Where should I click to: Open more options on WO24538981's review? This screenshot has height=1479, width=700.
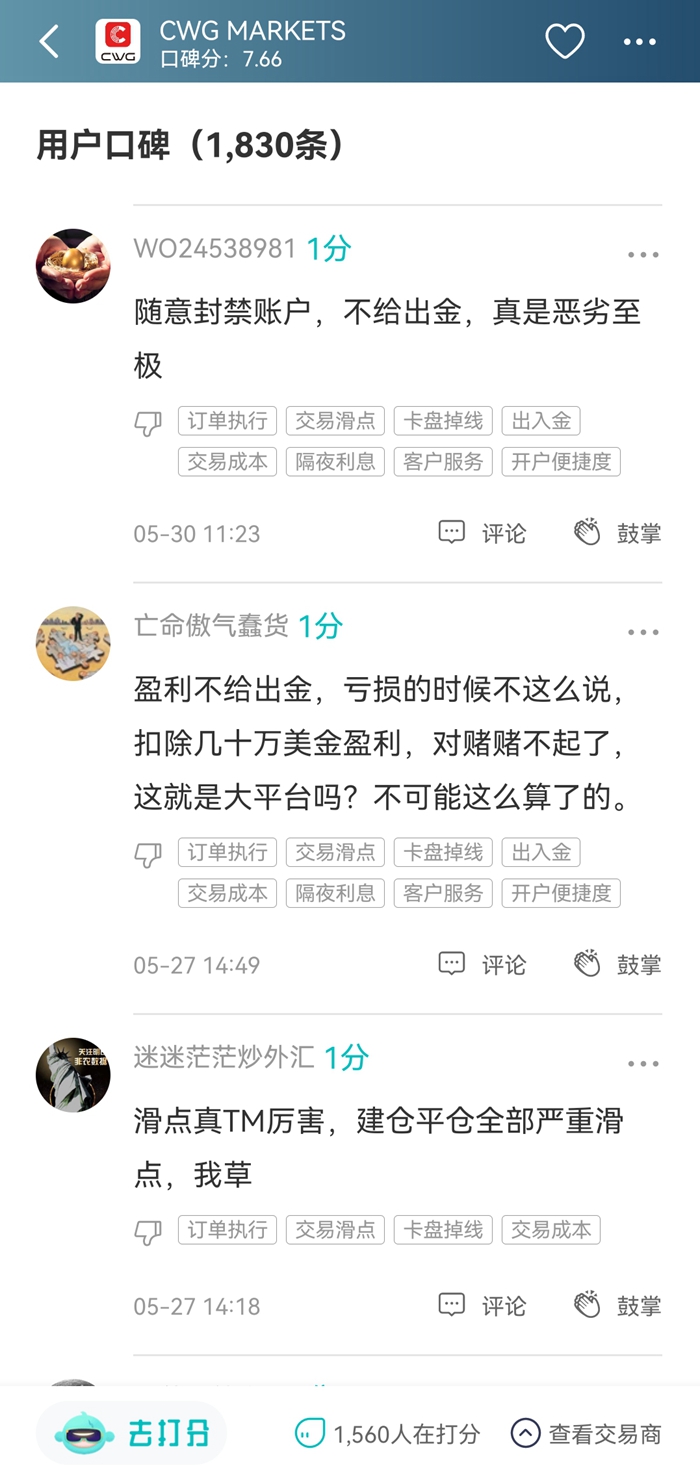(x=643, y=255)
